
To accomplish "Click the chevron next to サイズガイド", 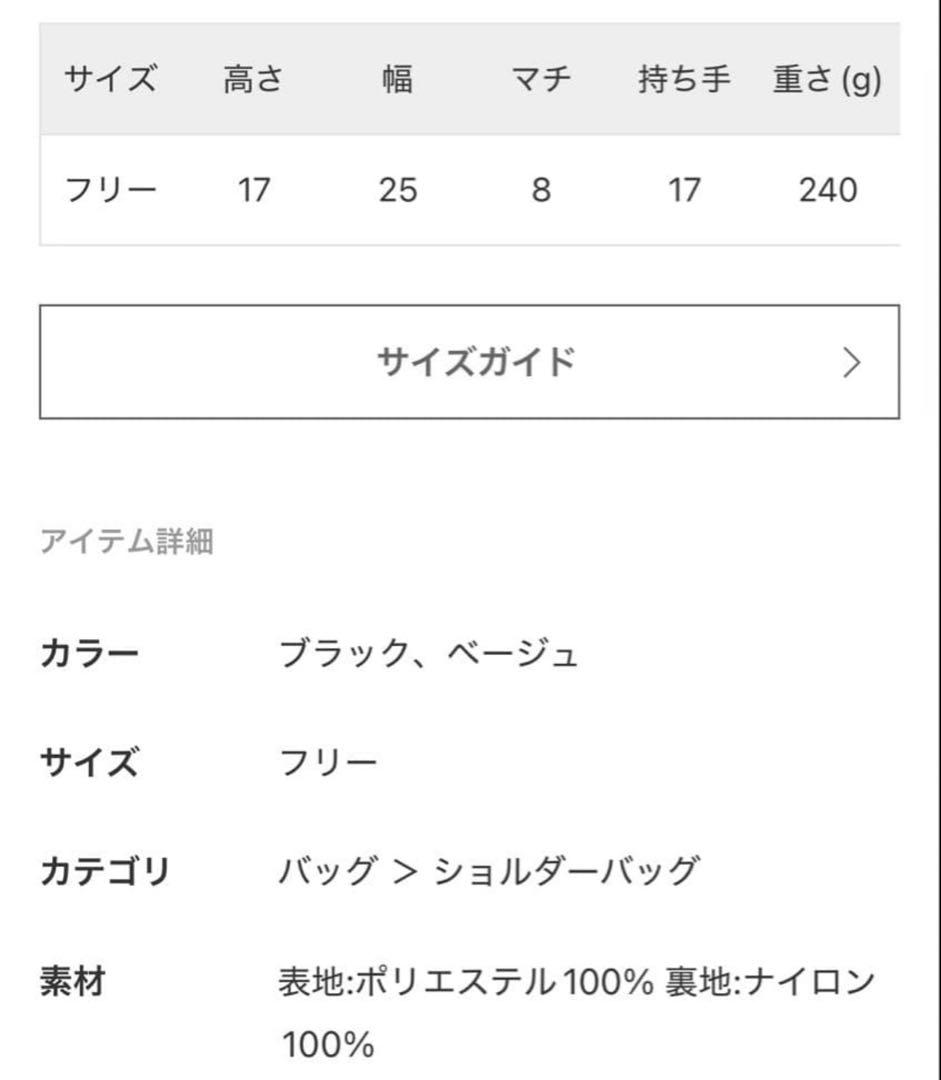I will (847, 362).
